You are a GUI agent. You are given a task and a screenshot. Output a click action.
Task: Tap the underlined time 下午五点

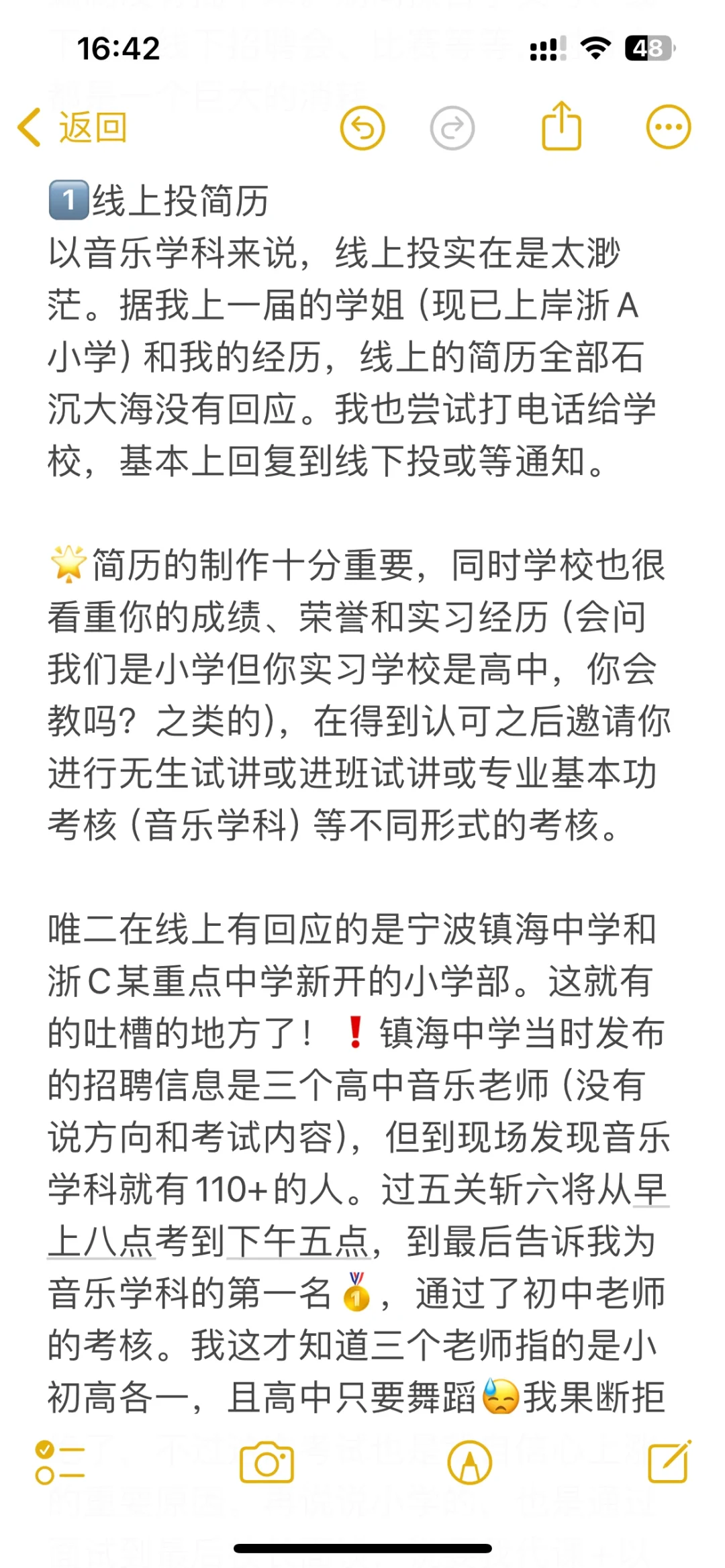coord(299,1241)
